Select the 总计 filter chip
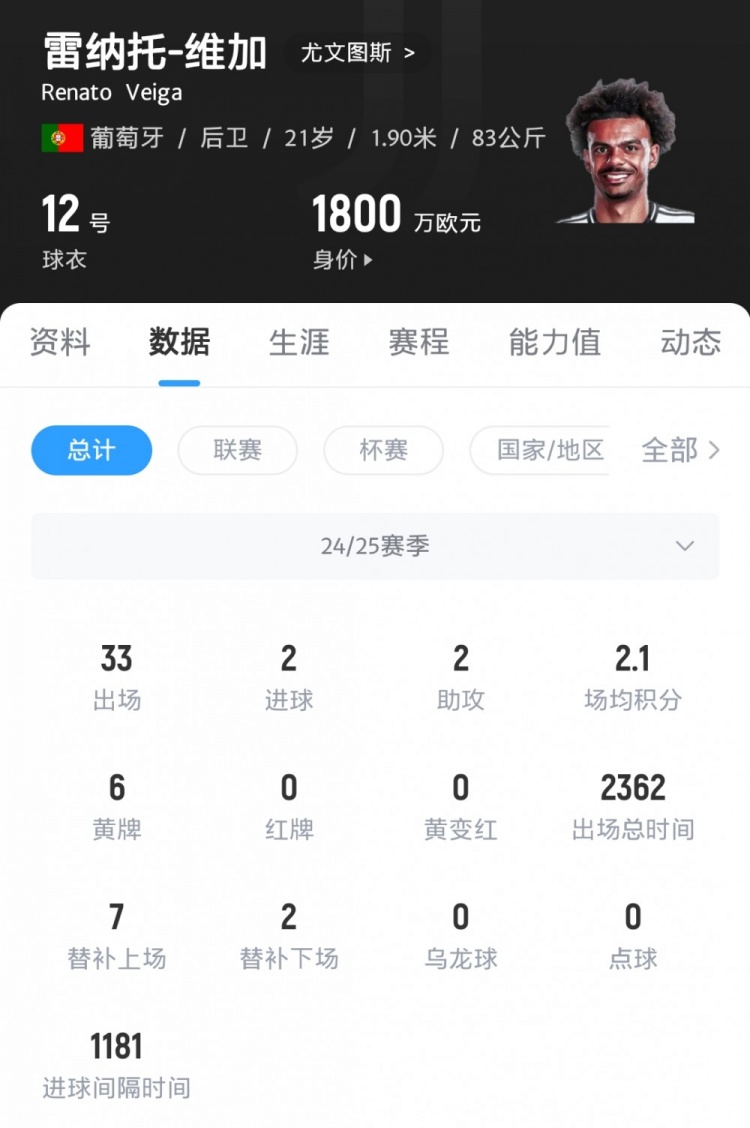The width and height of the screenshot is (750, 1128). point(92,450)
